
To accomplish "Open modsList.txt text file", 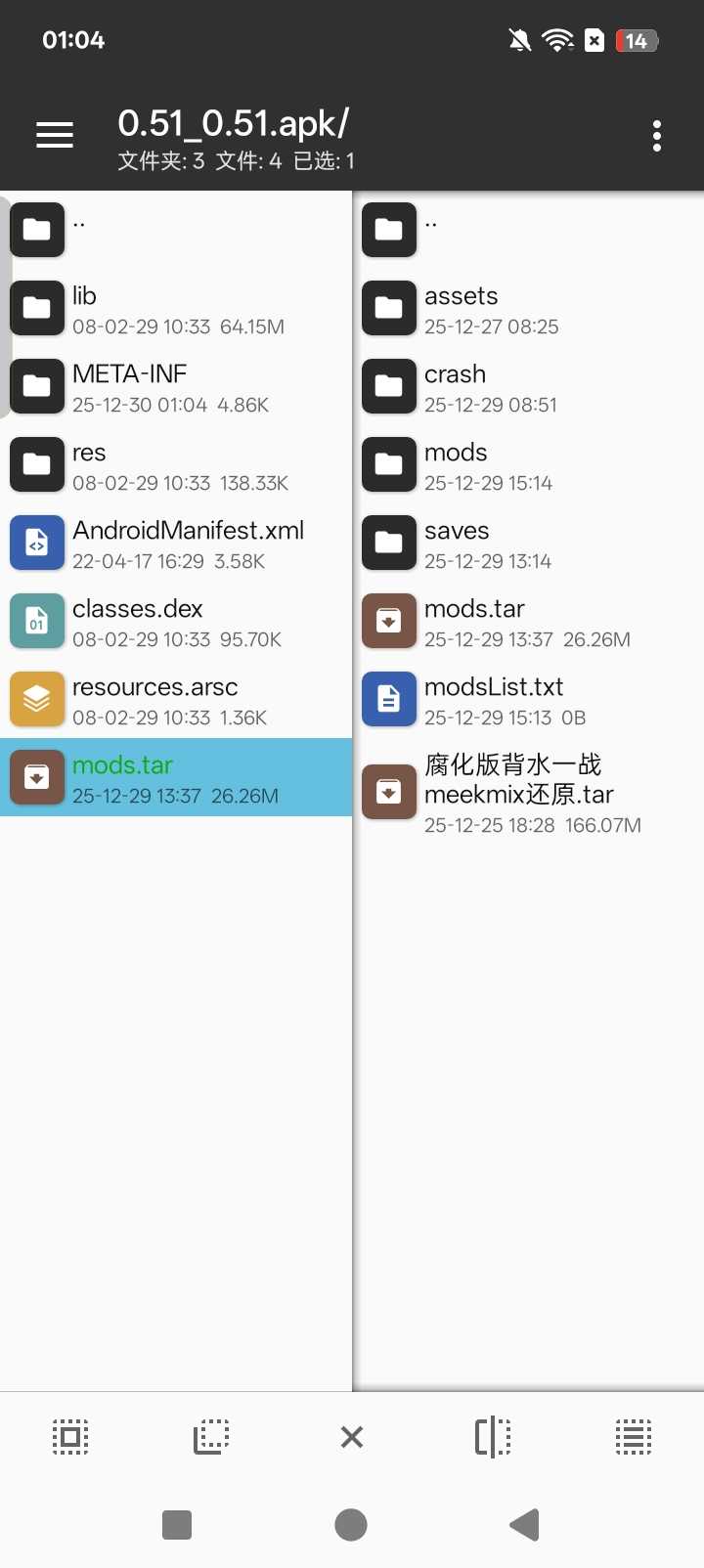I will click(528, 699).
